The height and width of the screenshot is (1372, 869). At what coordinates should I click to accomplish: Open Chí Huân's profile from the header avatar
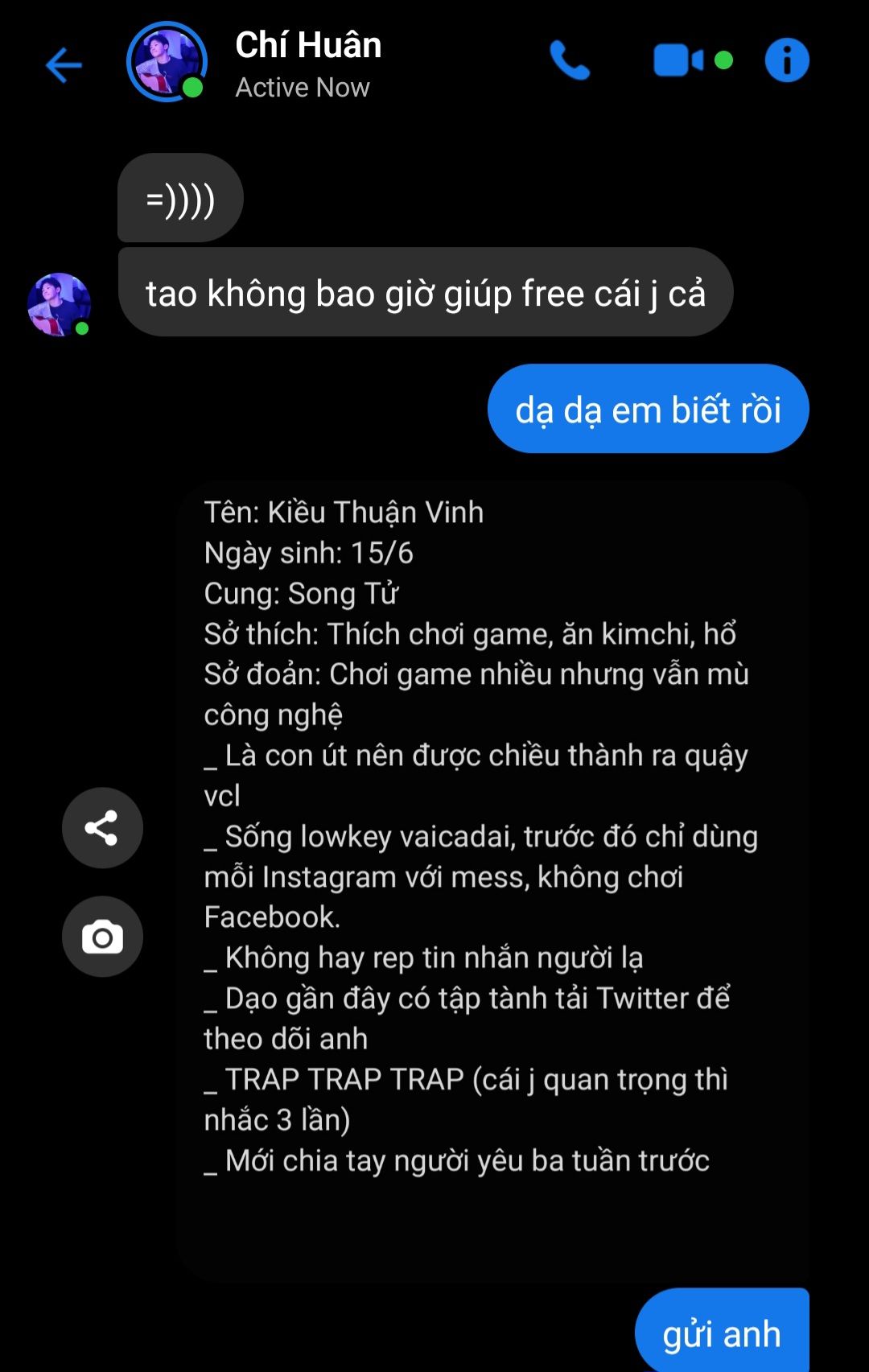click(x=167, y=62)
